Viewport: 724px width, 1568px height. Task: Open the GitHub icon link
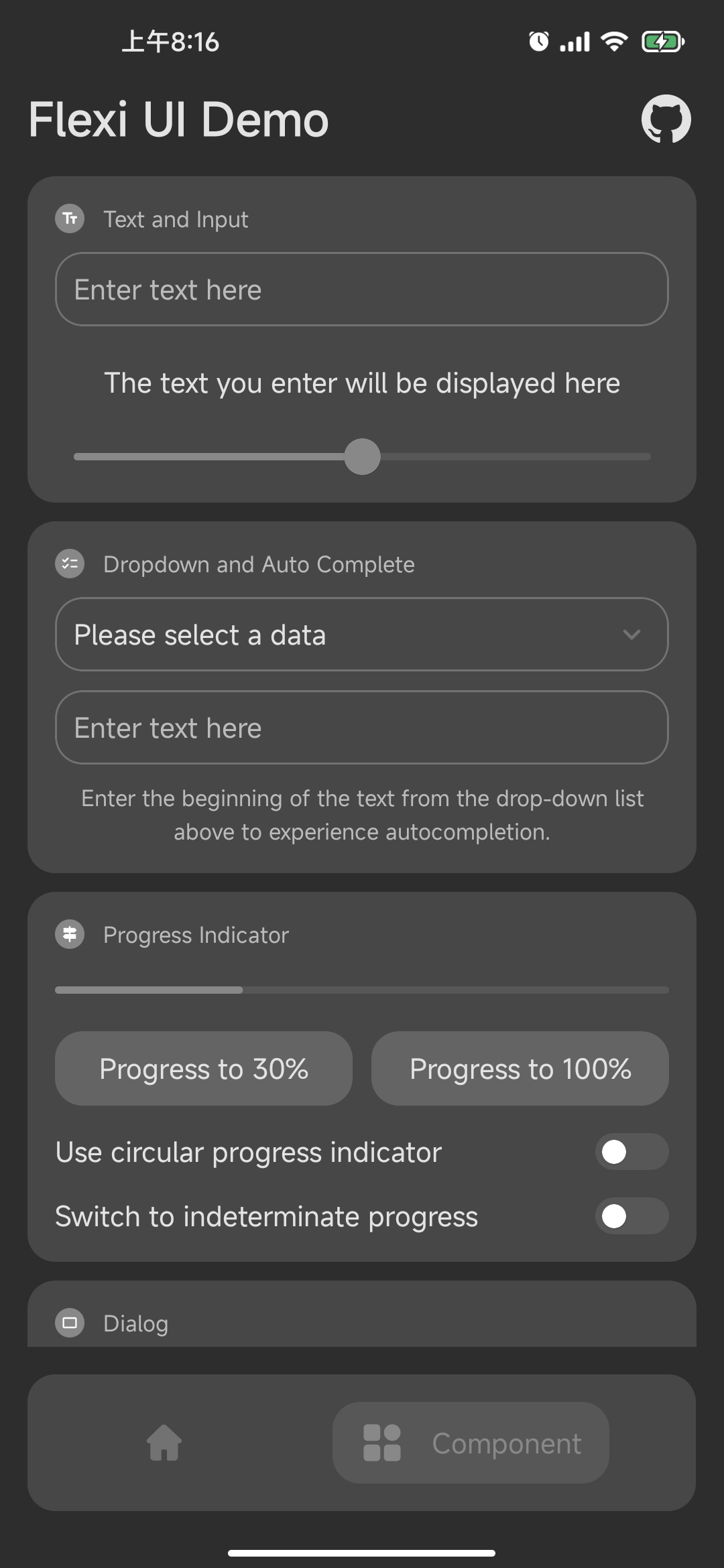pos(666,119)
